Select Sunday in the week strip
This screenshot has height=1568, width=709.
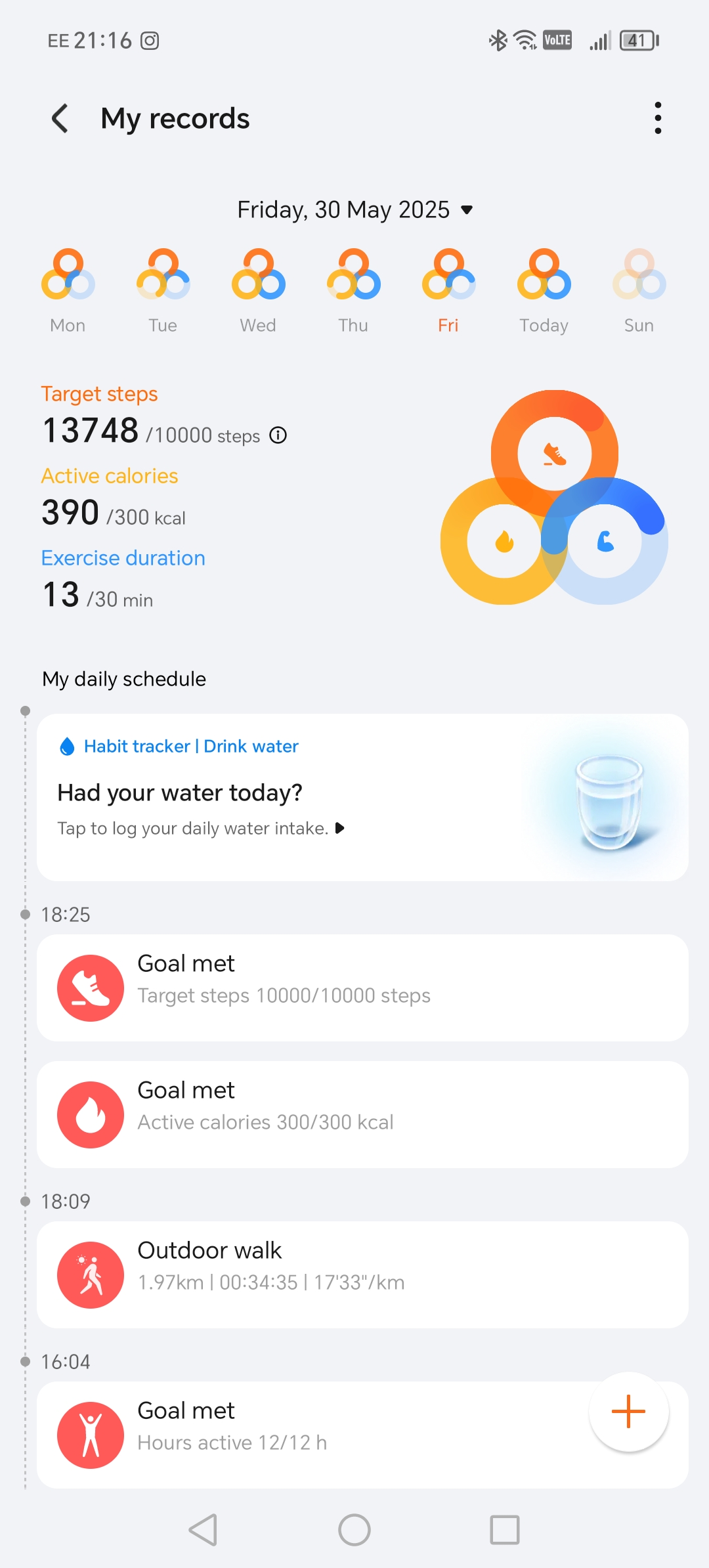coord(639,292)
